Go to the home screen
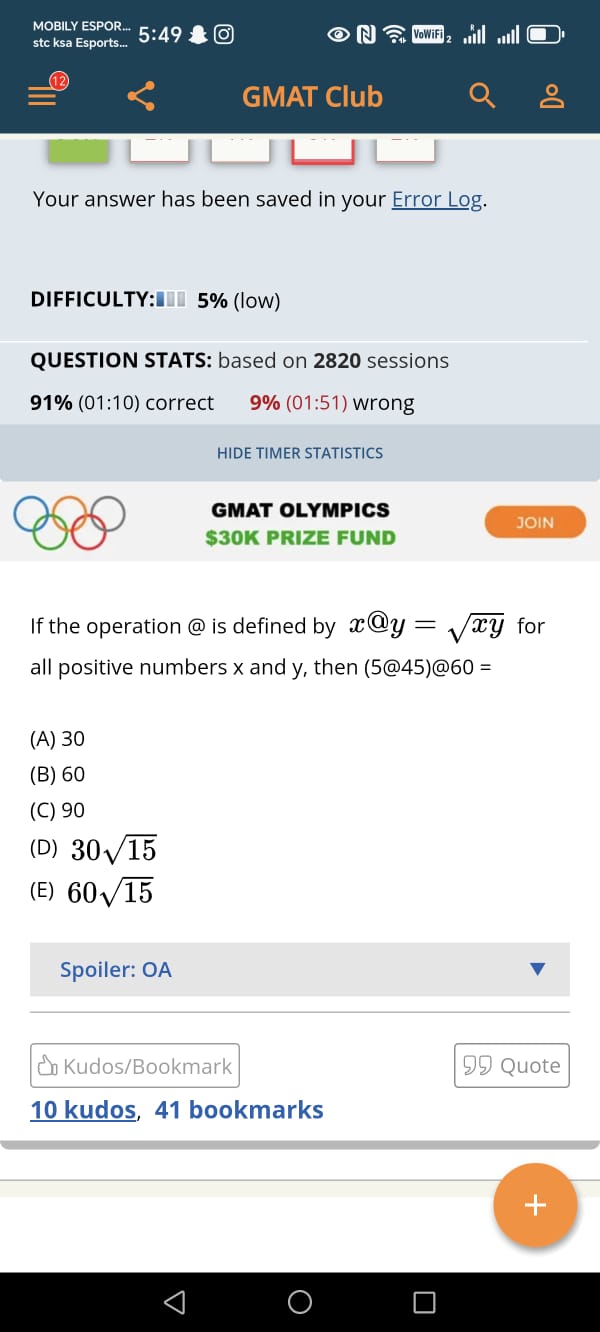The height and width of the screenshot is (1332, 600). coord(299,1302)
